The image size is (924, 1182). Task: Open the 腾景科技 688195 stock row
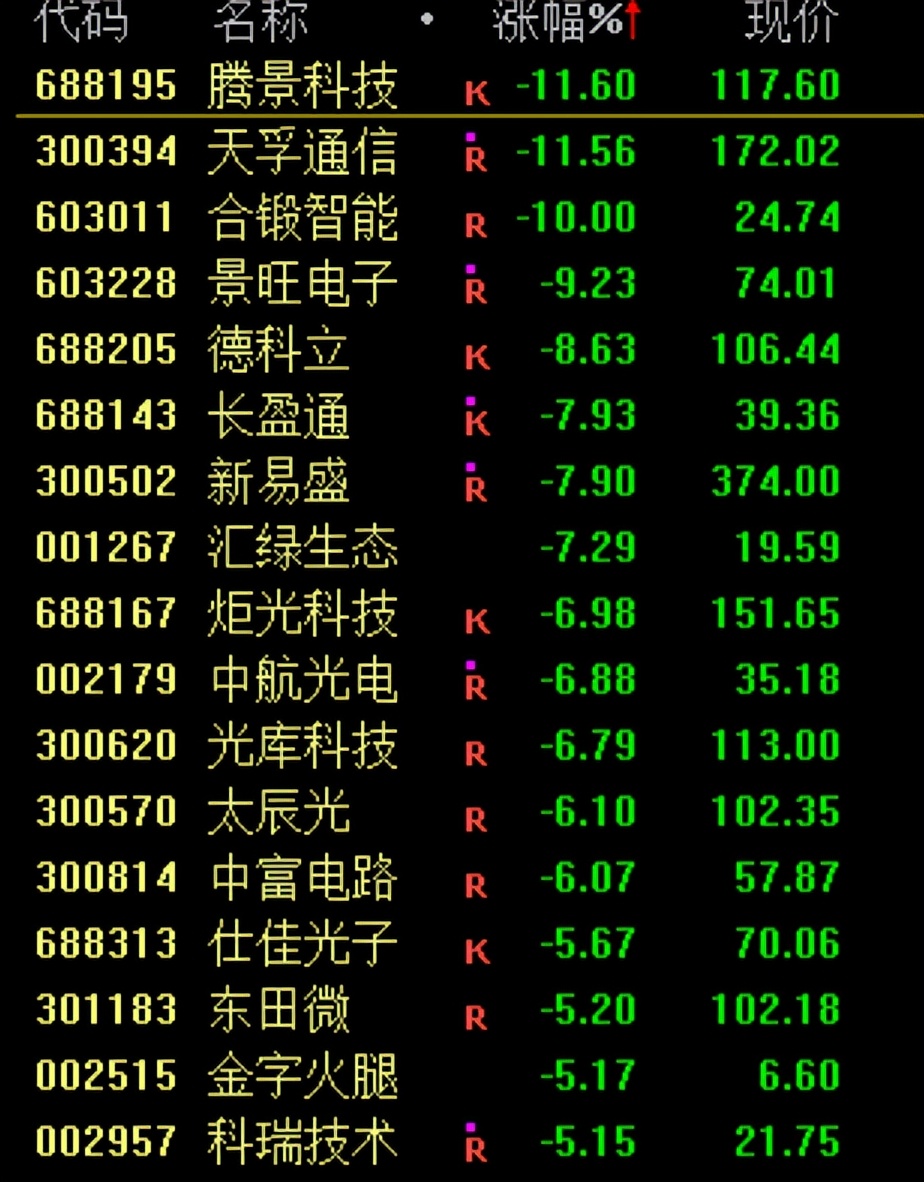tap(302, 85)
